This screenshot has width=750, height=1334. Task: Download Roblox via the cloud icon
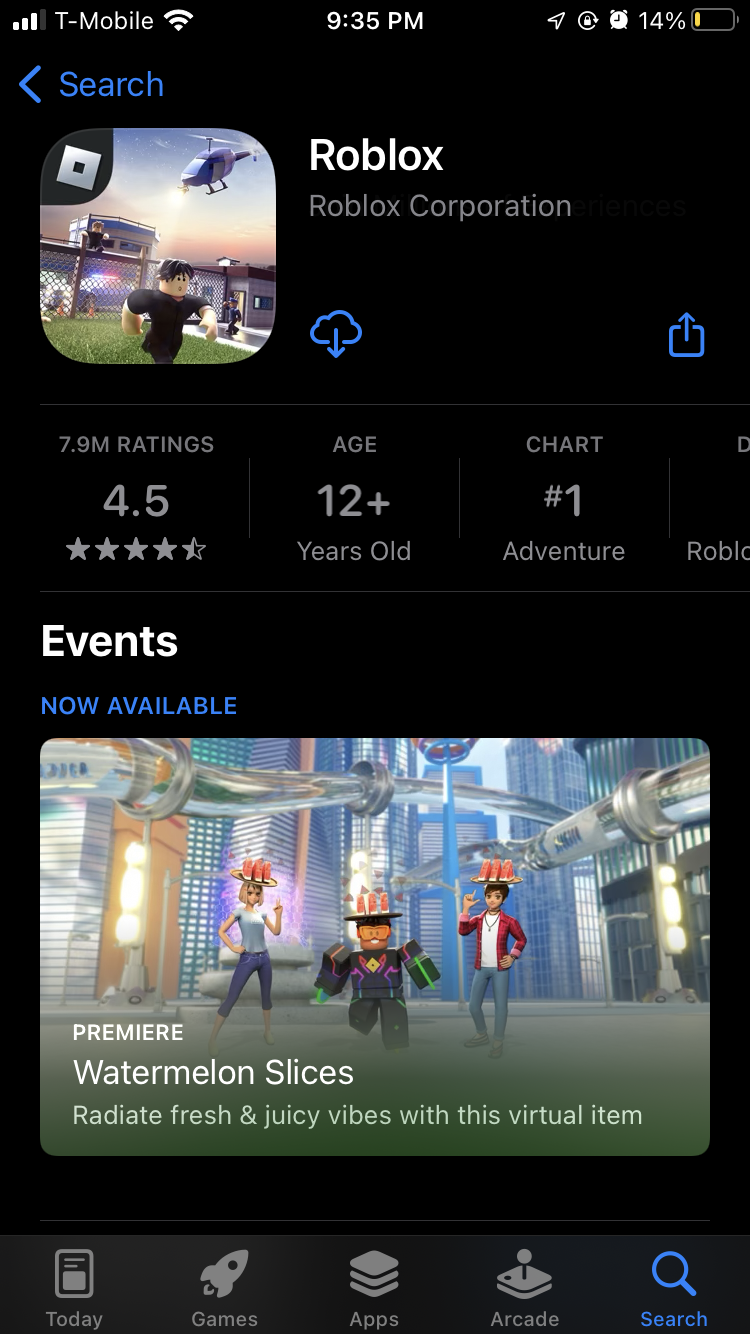336,334
